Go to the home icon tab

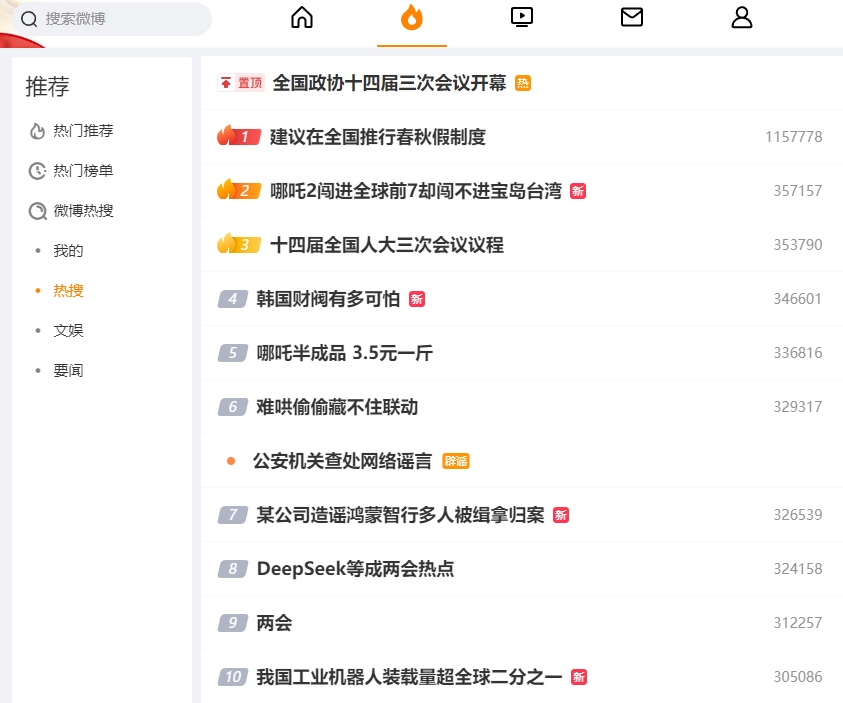[302, 17]
